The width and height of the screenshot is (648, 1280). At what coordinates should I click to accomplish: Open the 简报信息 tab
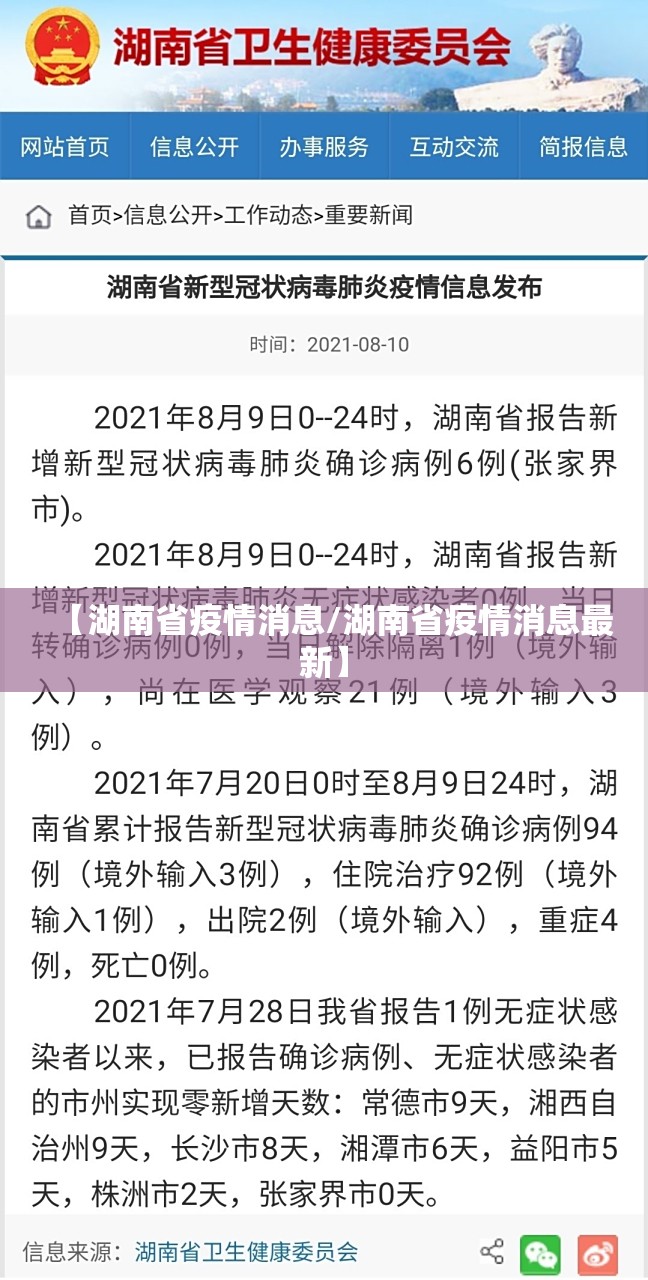584,147
